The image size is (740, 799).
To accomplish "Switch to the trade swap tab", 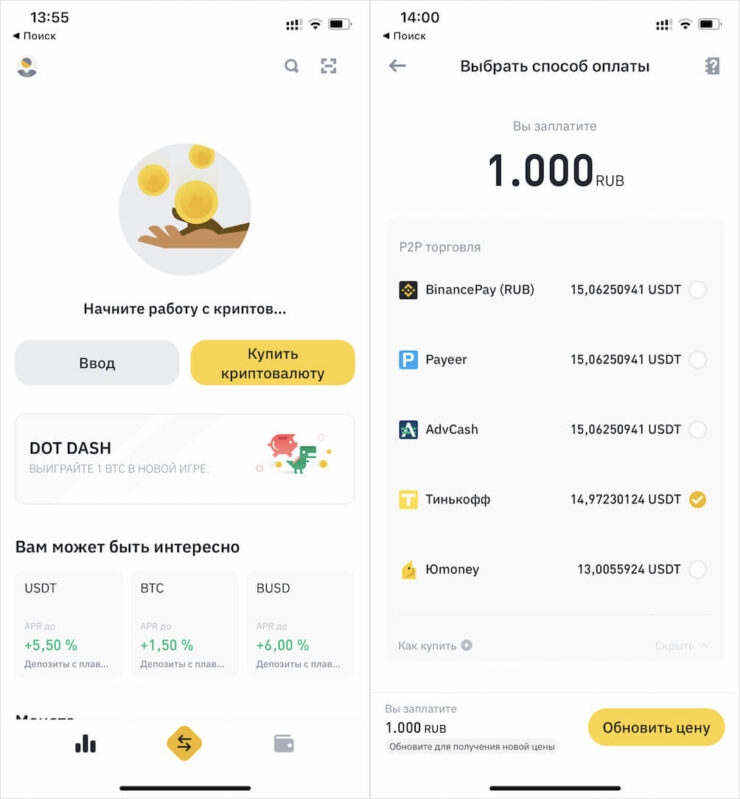I will coord(184,743).
